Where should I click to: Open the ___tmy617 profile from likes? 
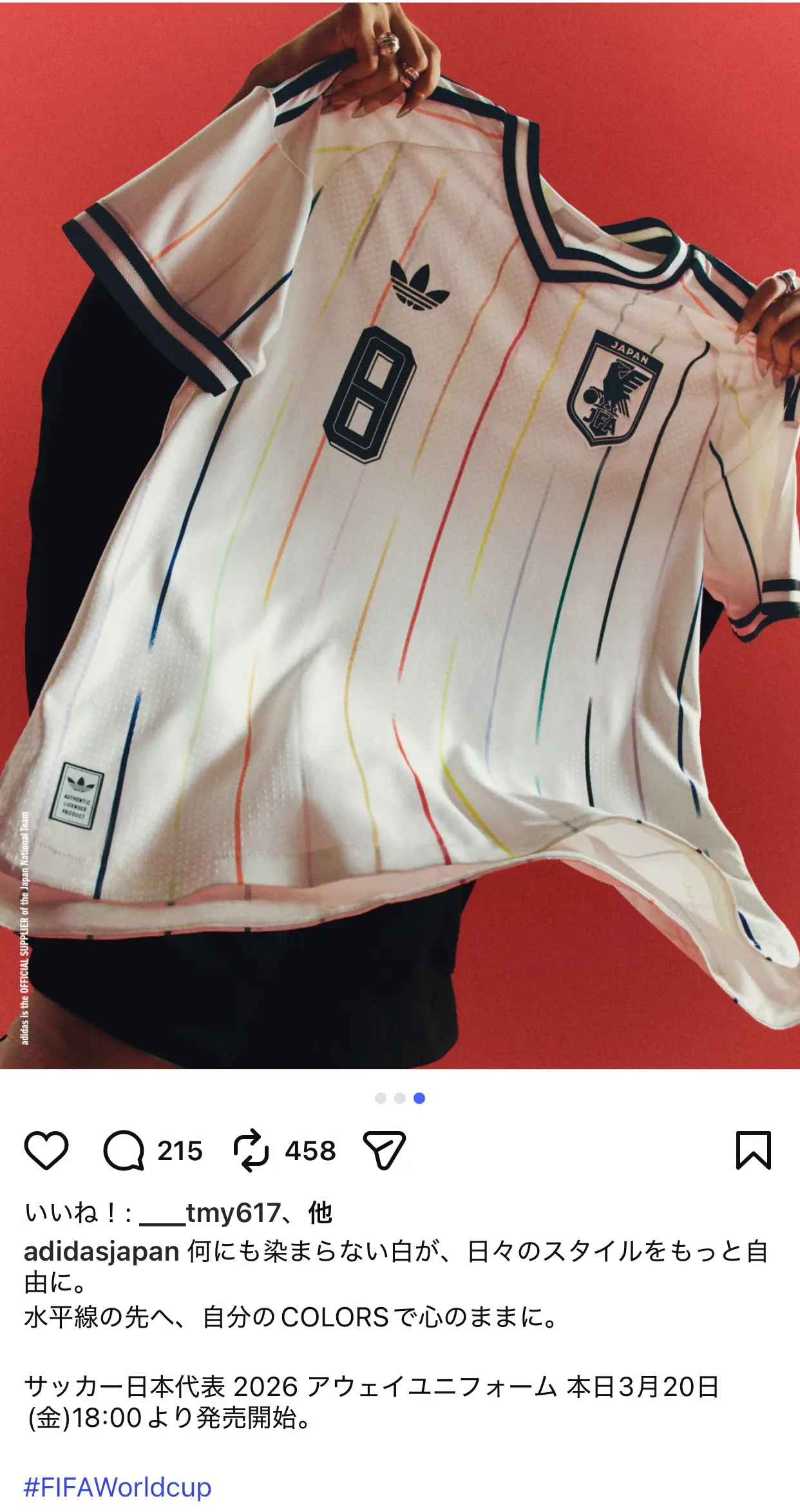[x=209, y=1213]
